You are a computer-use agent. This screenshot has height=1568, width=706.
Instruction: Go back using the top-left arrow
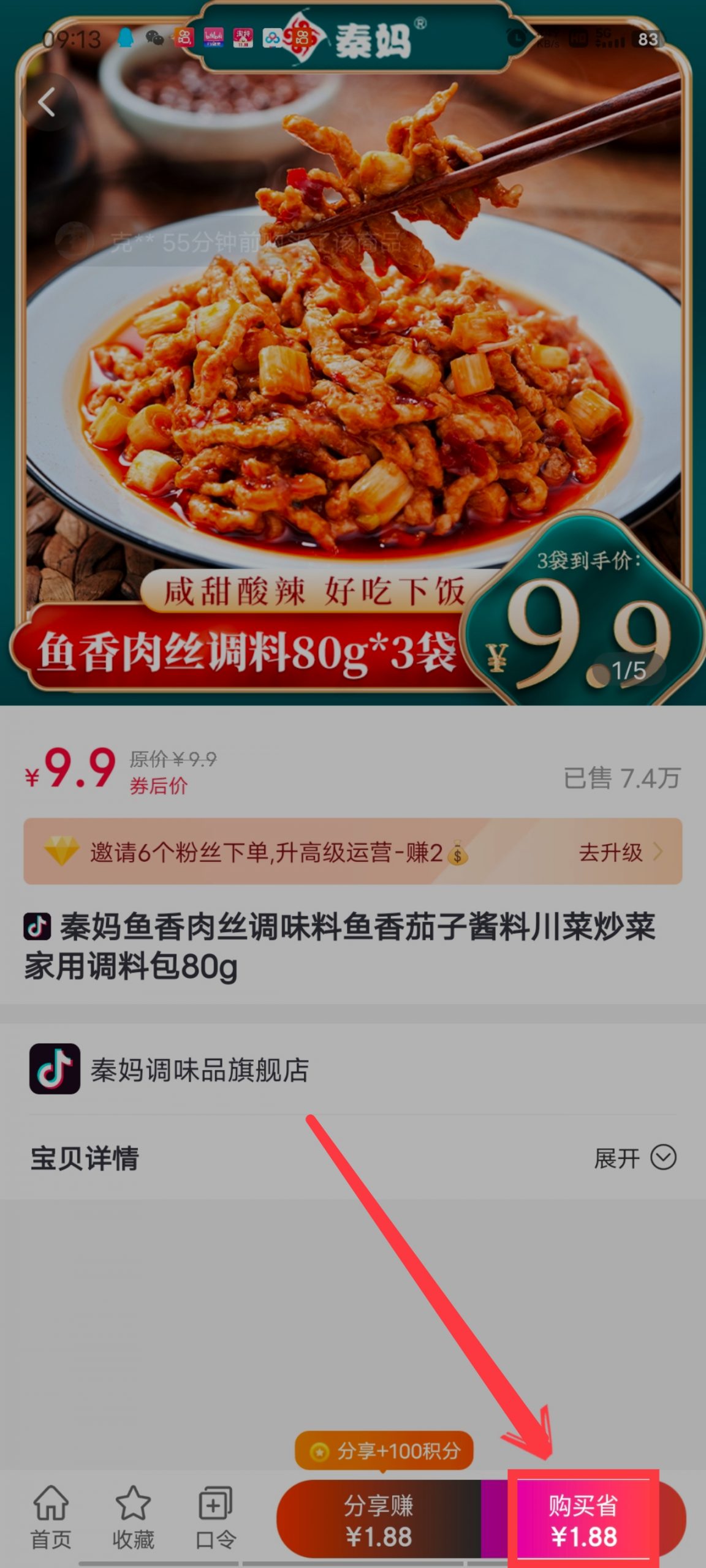[48, 102]
